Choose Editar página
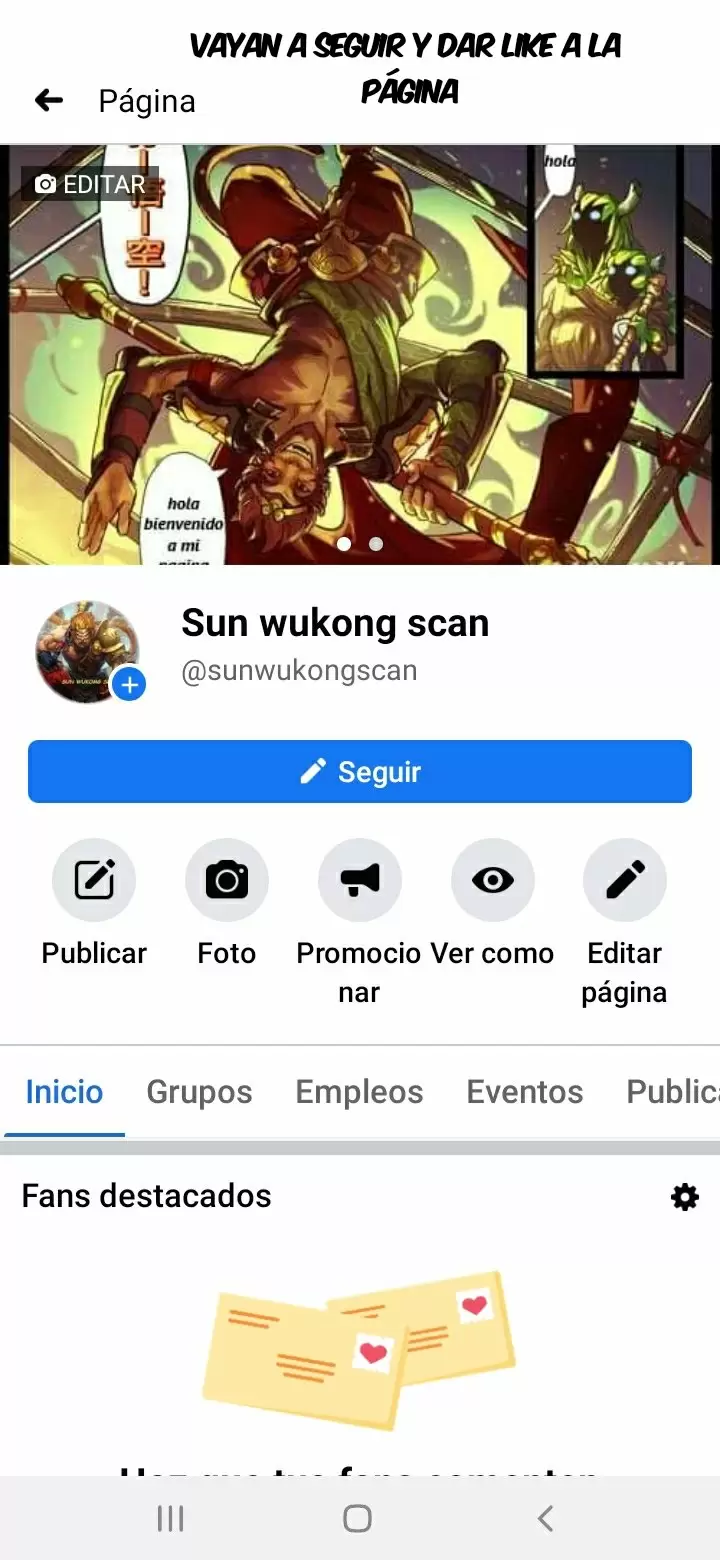The width and height of the screenshot is (720, 1560). 625,880
